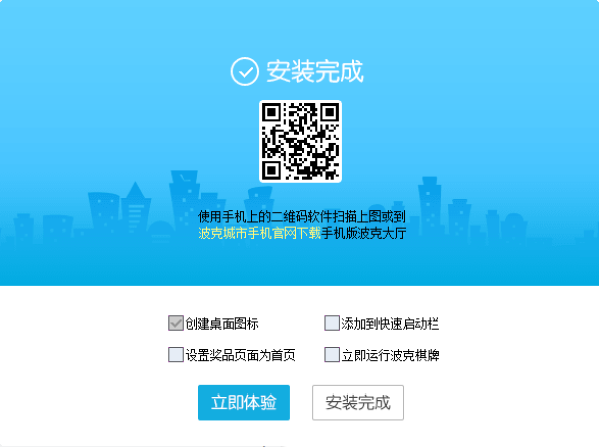The width and height of the screenshot is (600, 447).
Task: Enable 设置奖品页面为首页 checkbox
Action: coord(176,354)
